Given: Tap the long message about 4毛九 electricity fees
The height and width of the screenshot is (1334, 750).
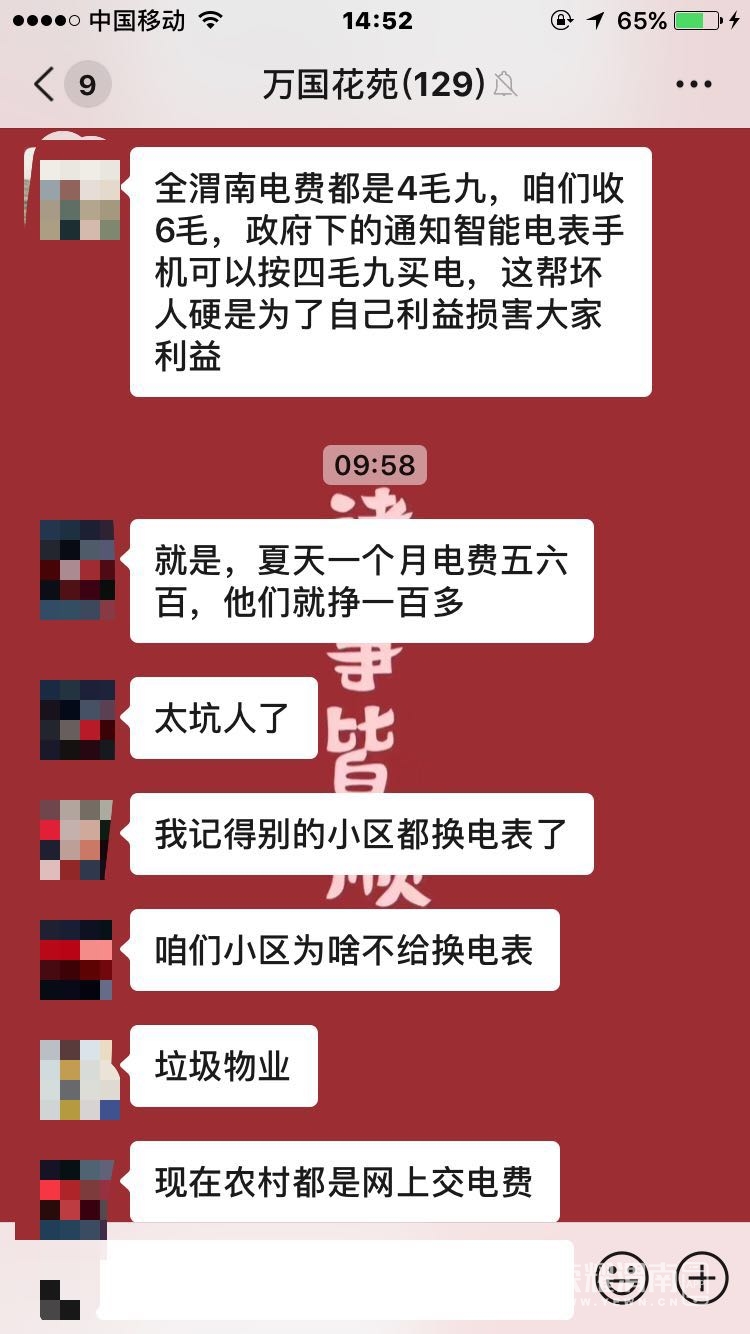Looking at the screenshot, I should 390,272.
